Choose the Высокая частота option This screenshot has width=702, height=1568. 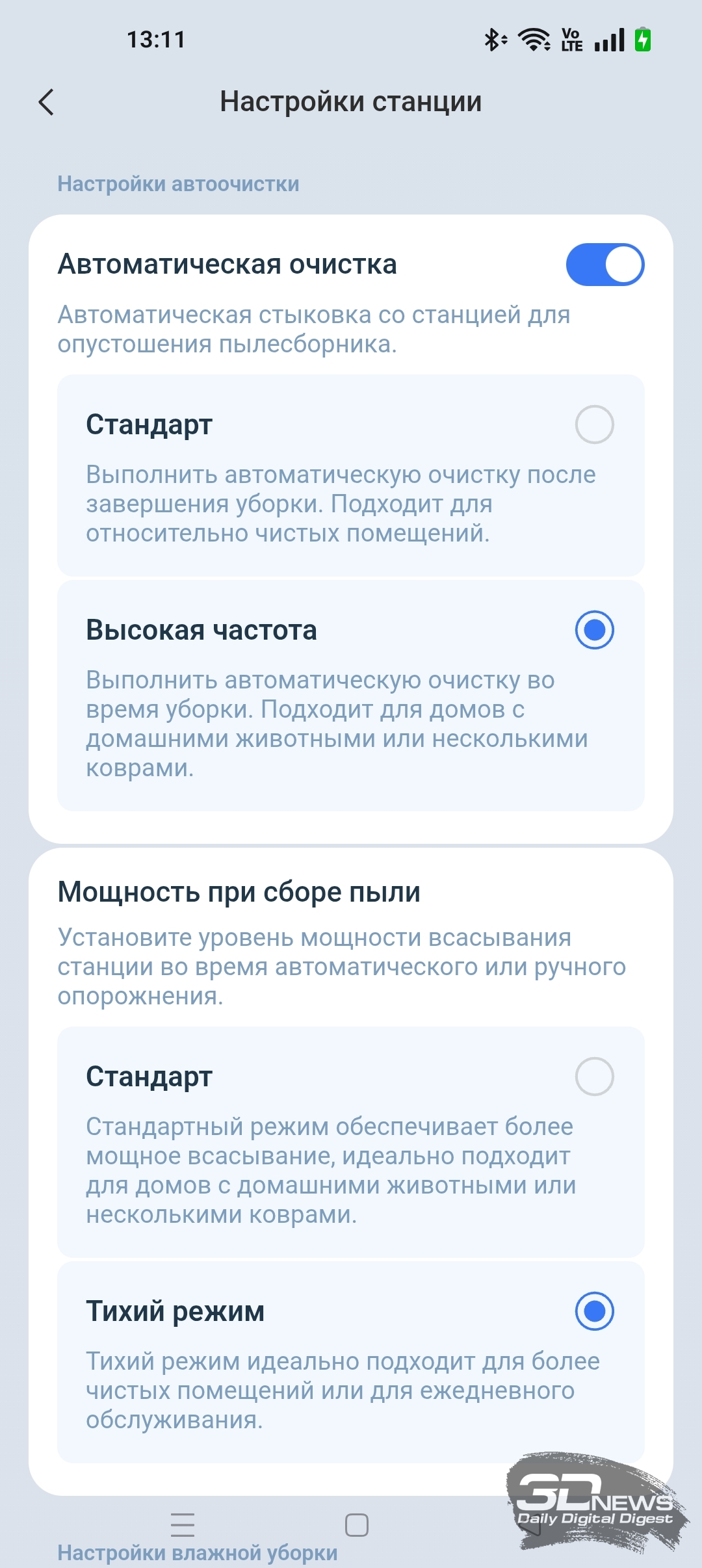[x=594, y=630]
